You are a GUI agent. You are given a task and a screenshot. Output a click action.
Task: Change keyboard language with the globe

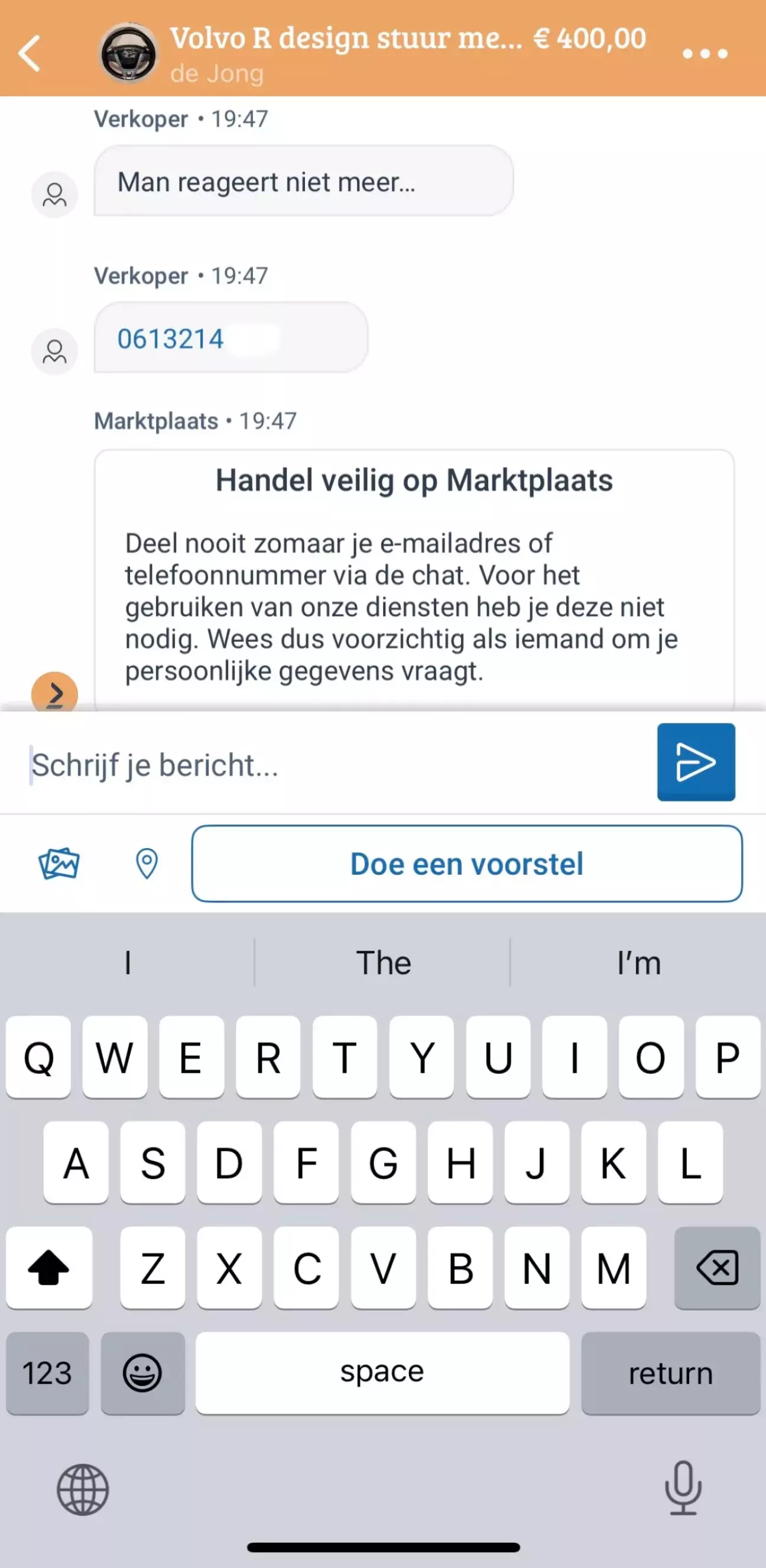[x=83, y=1489]
